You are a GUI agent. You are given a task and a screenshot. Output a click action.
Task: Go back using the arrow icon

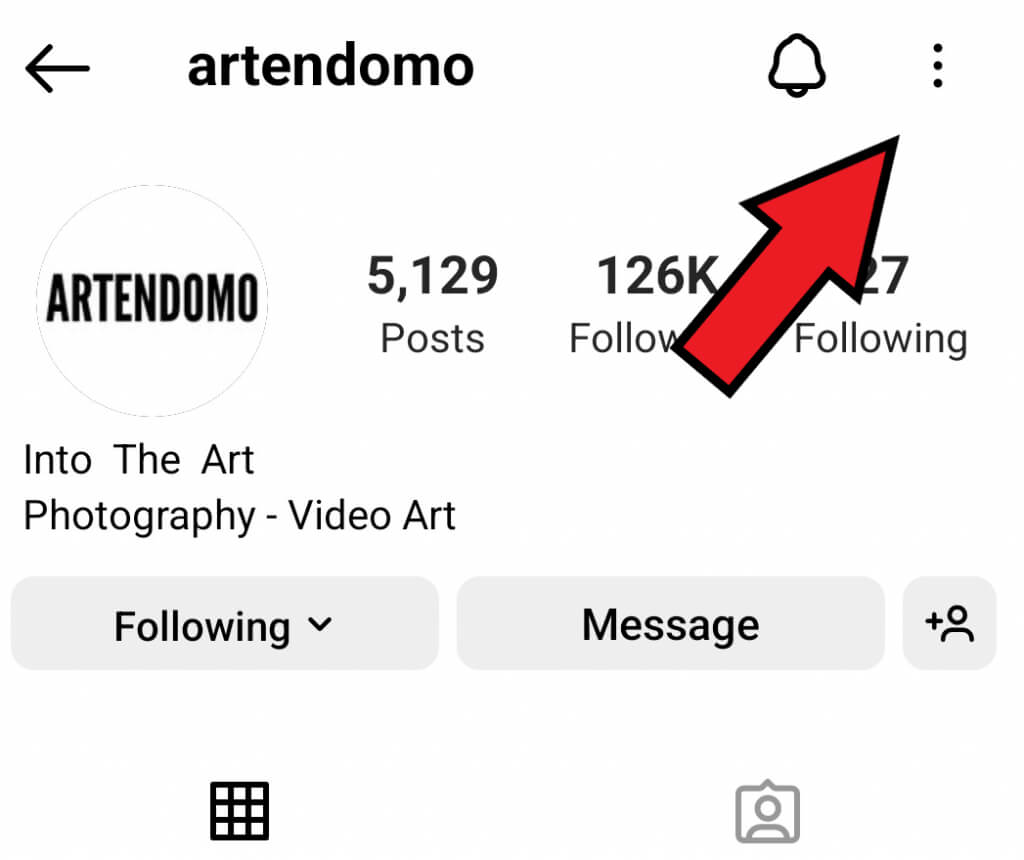(x=57, y=68)
